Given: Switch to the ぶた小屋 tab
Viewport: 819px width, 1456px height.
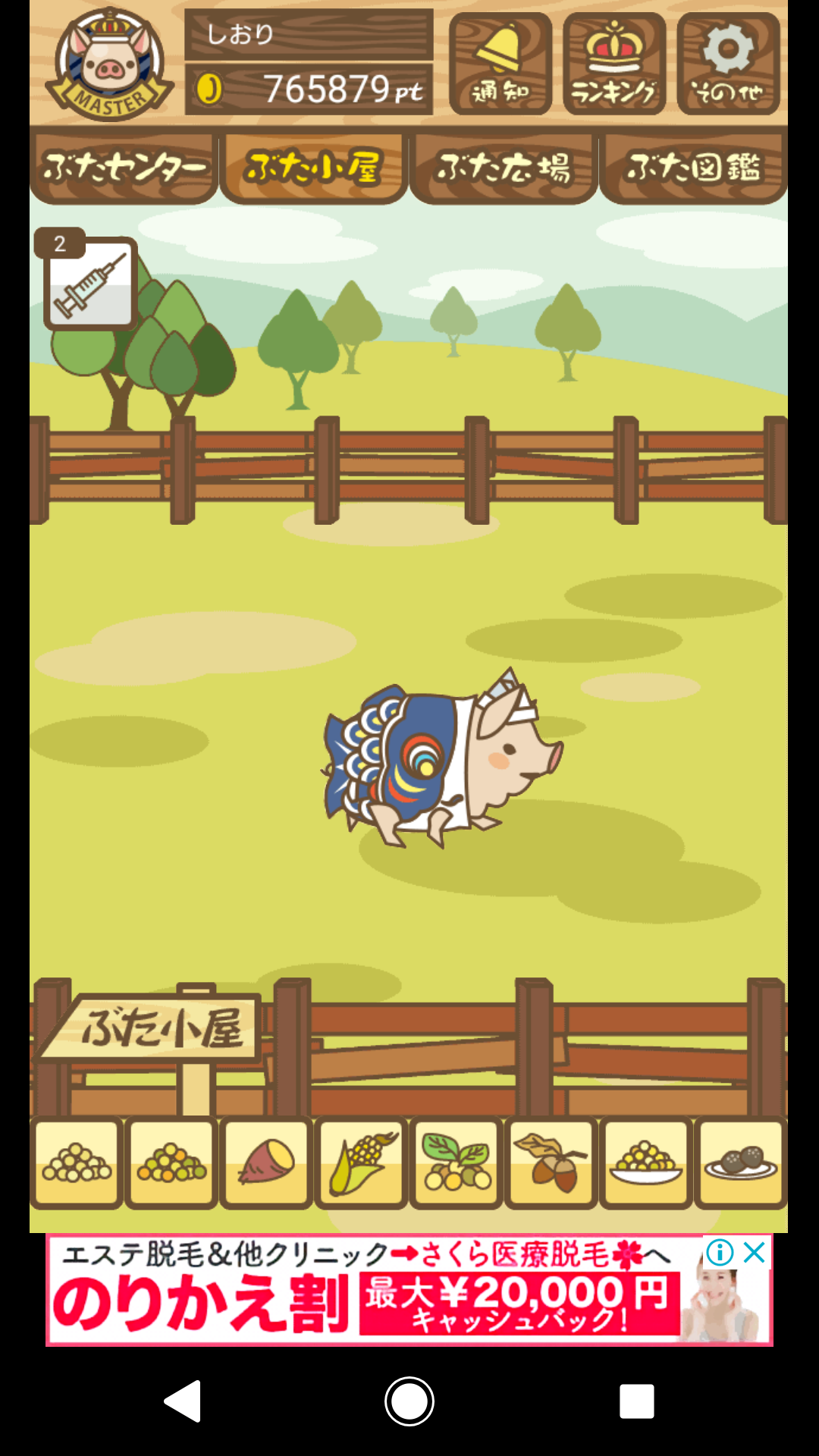Looking at the screenshot, I should [x=313, y=168].
